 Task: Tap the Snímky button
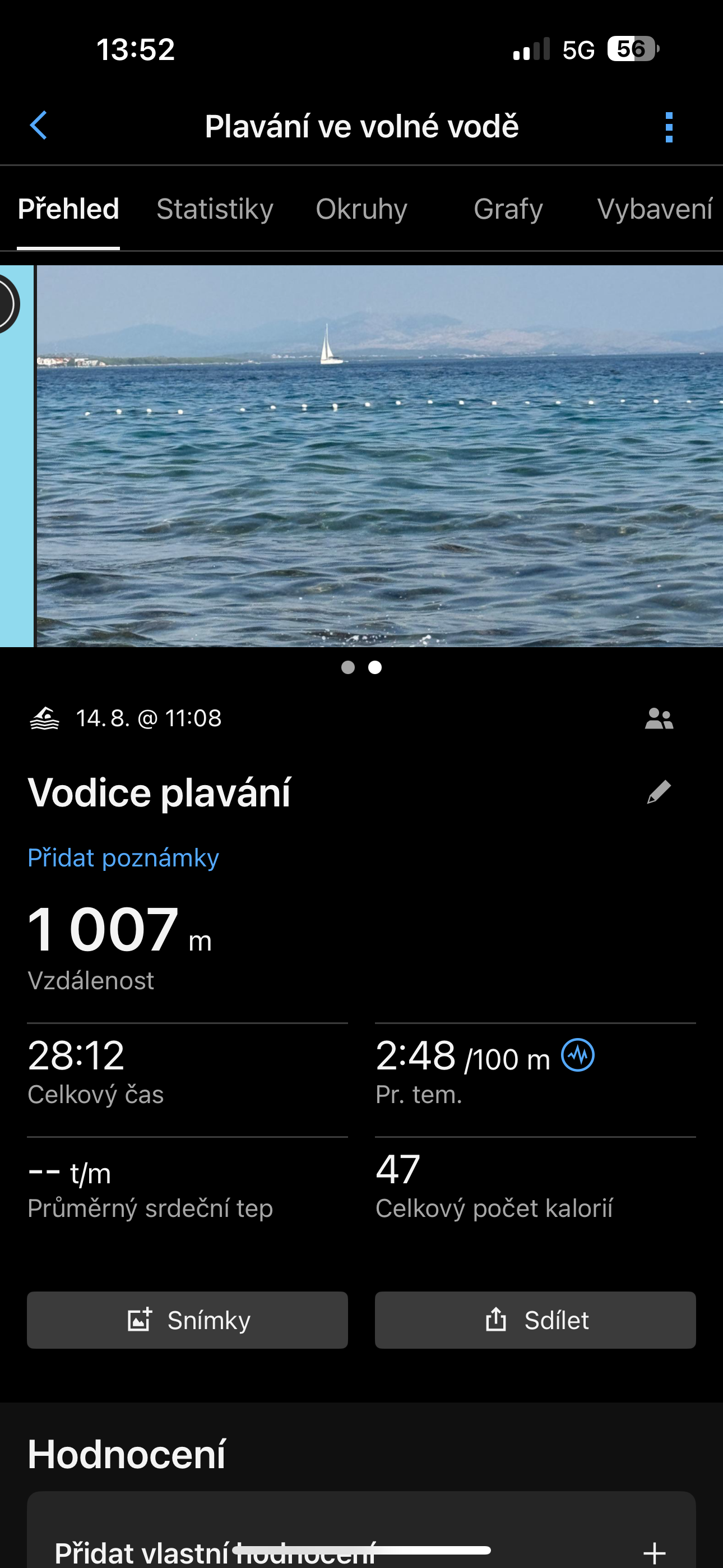click(x=187, y=1320)
